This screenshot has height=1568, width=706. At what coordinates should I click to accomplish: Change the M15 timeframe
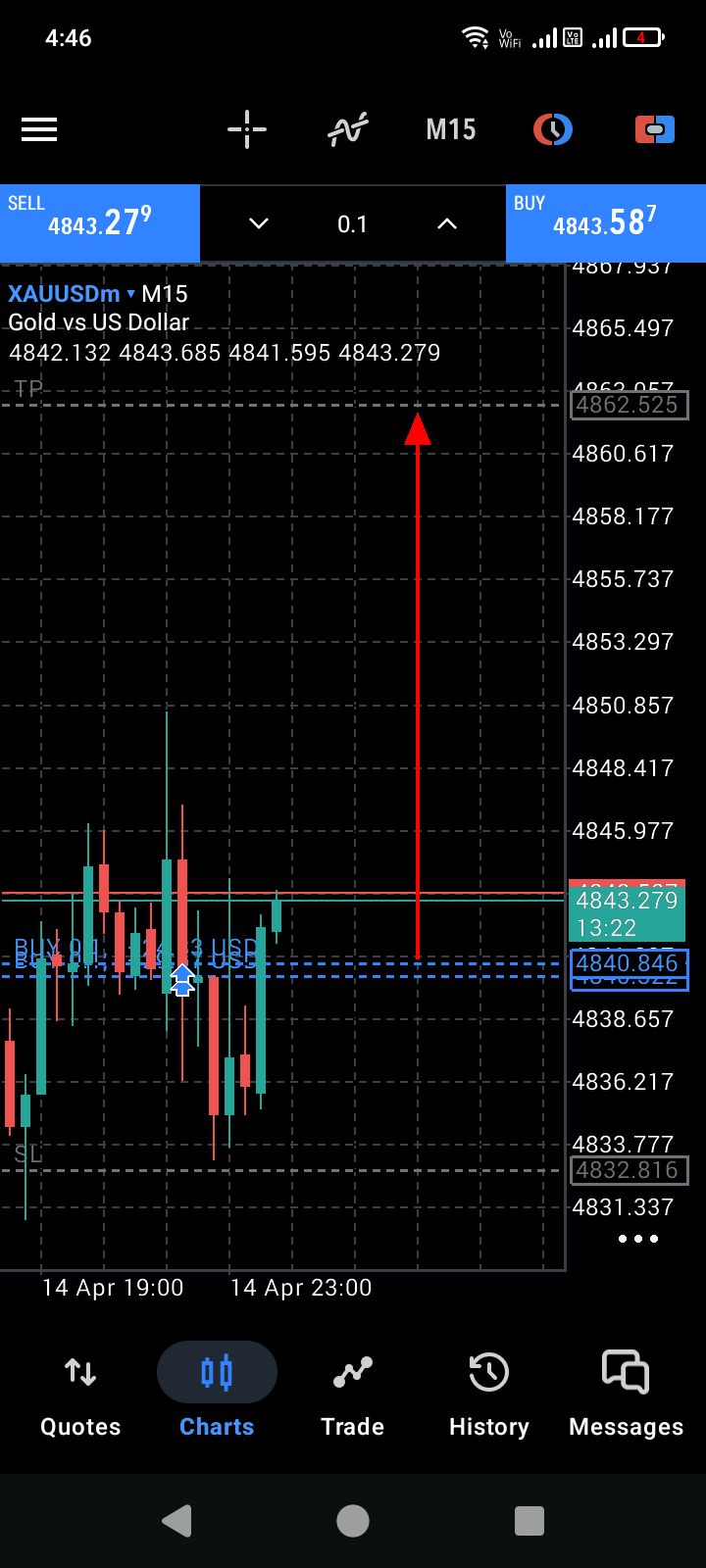[450, 129]
